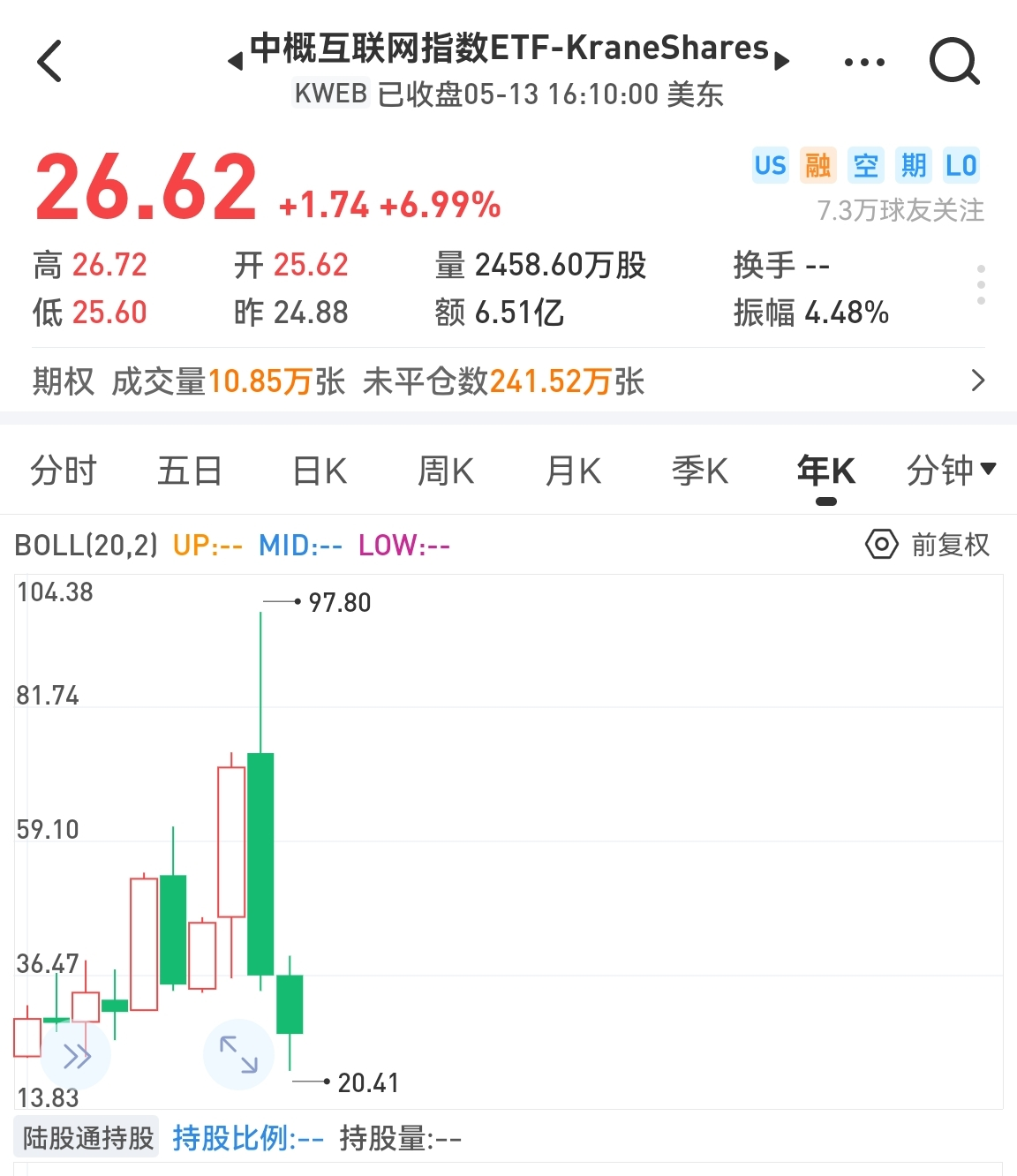
Task: Switch to next stock with right arrow
Action: [x=781, y=61]
